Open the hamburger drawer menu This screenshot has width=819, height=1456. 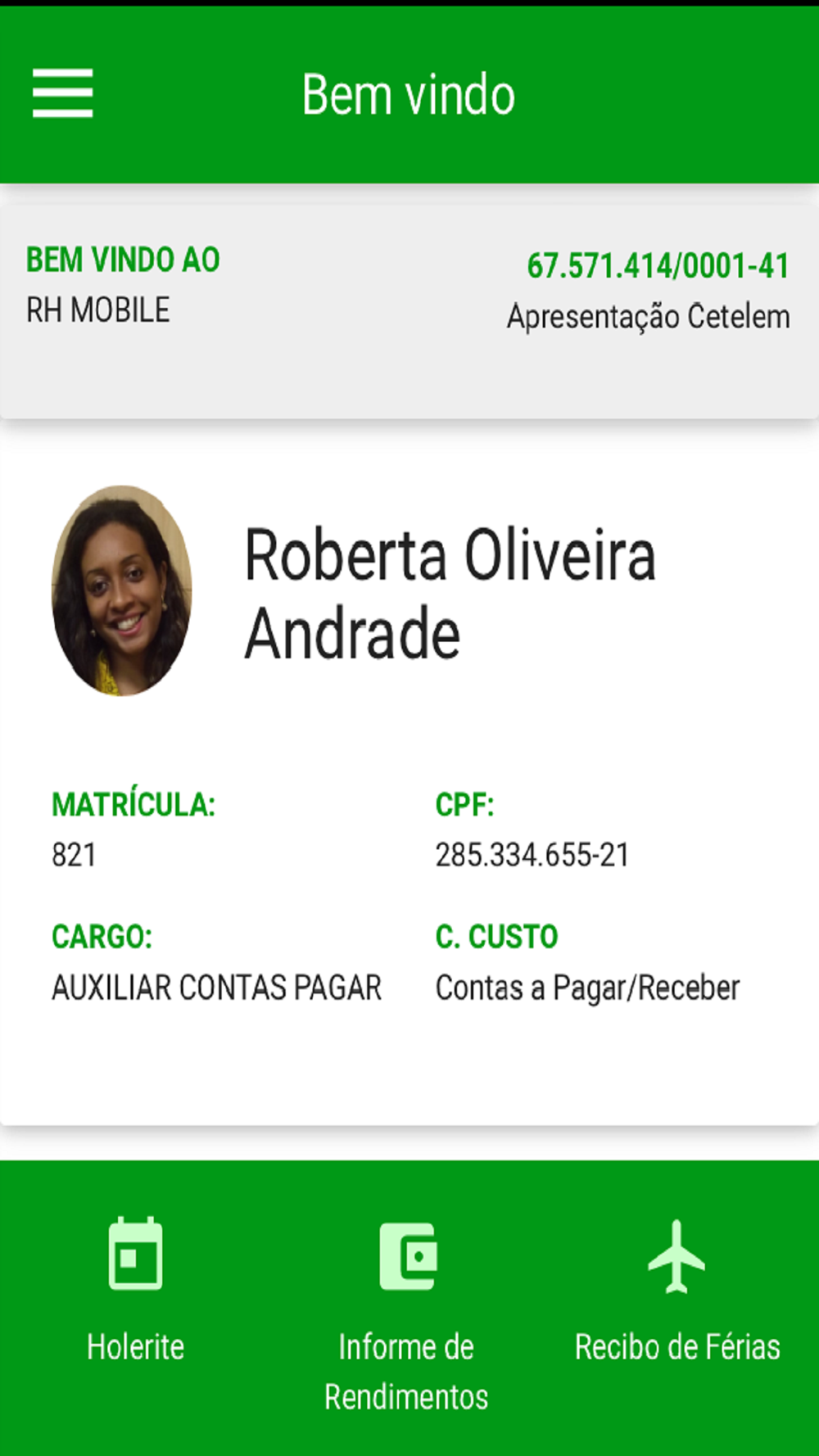coord(62,93)
